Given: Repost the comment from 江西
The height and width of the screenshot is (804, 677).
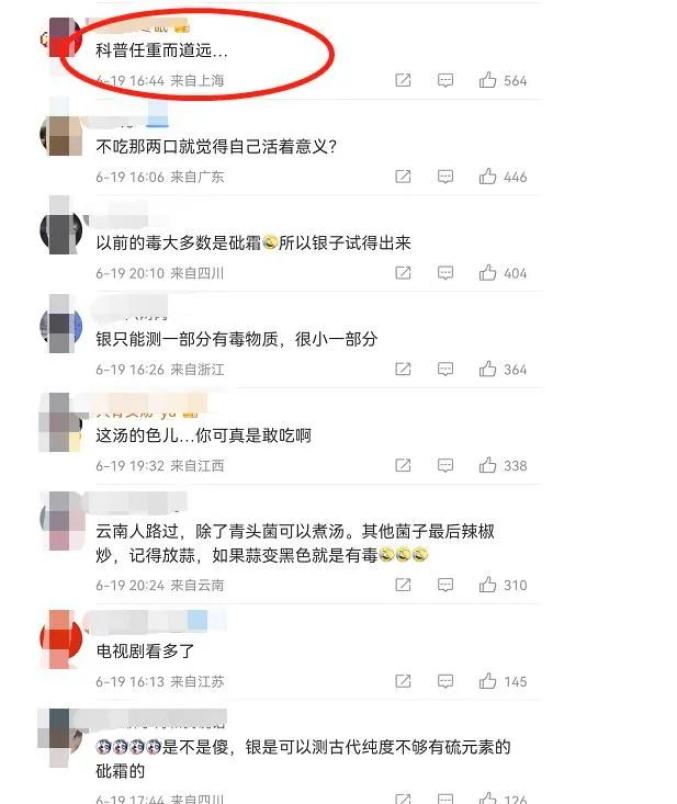Looking at the screenshot, I should (x=403, y=465).
